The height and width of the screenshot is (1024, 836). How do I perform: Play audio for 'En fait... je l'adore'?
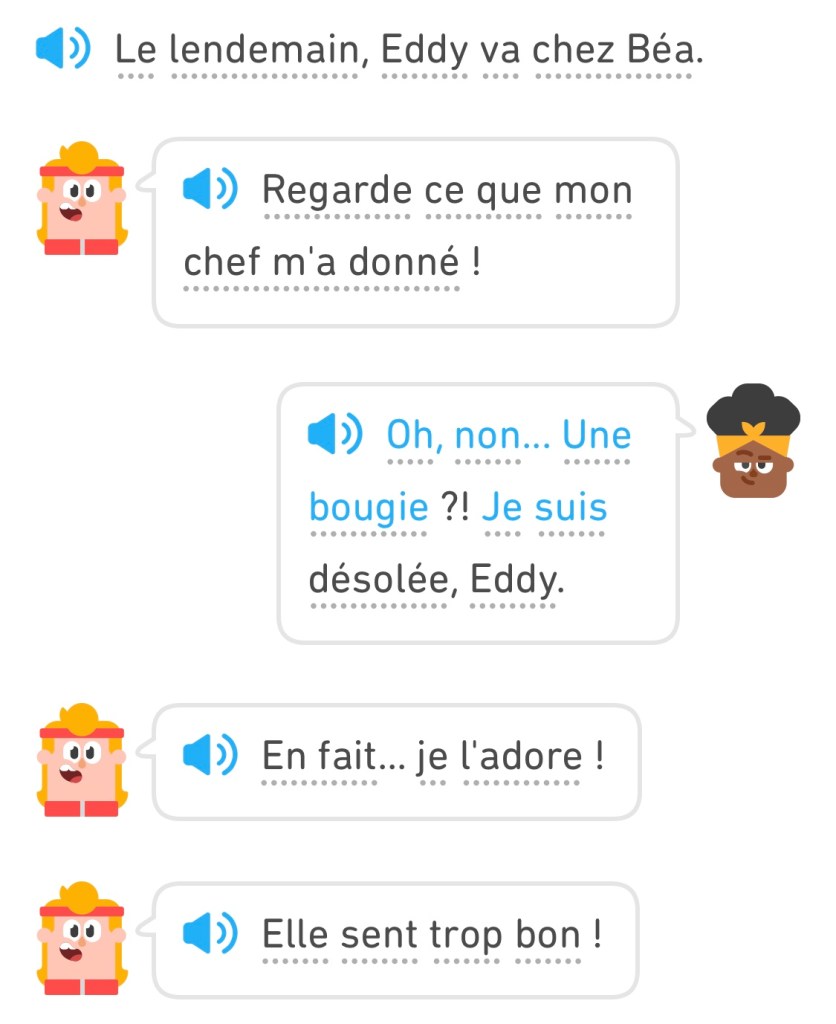[210, 755]
